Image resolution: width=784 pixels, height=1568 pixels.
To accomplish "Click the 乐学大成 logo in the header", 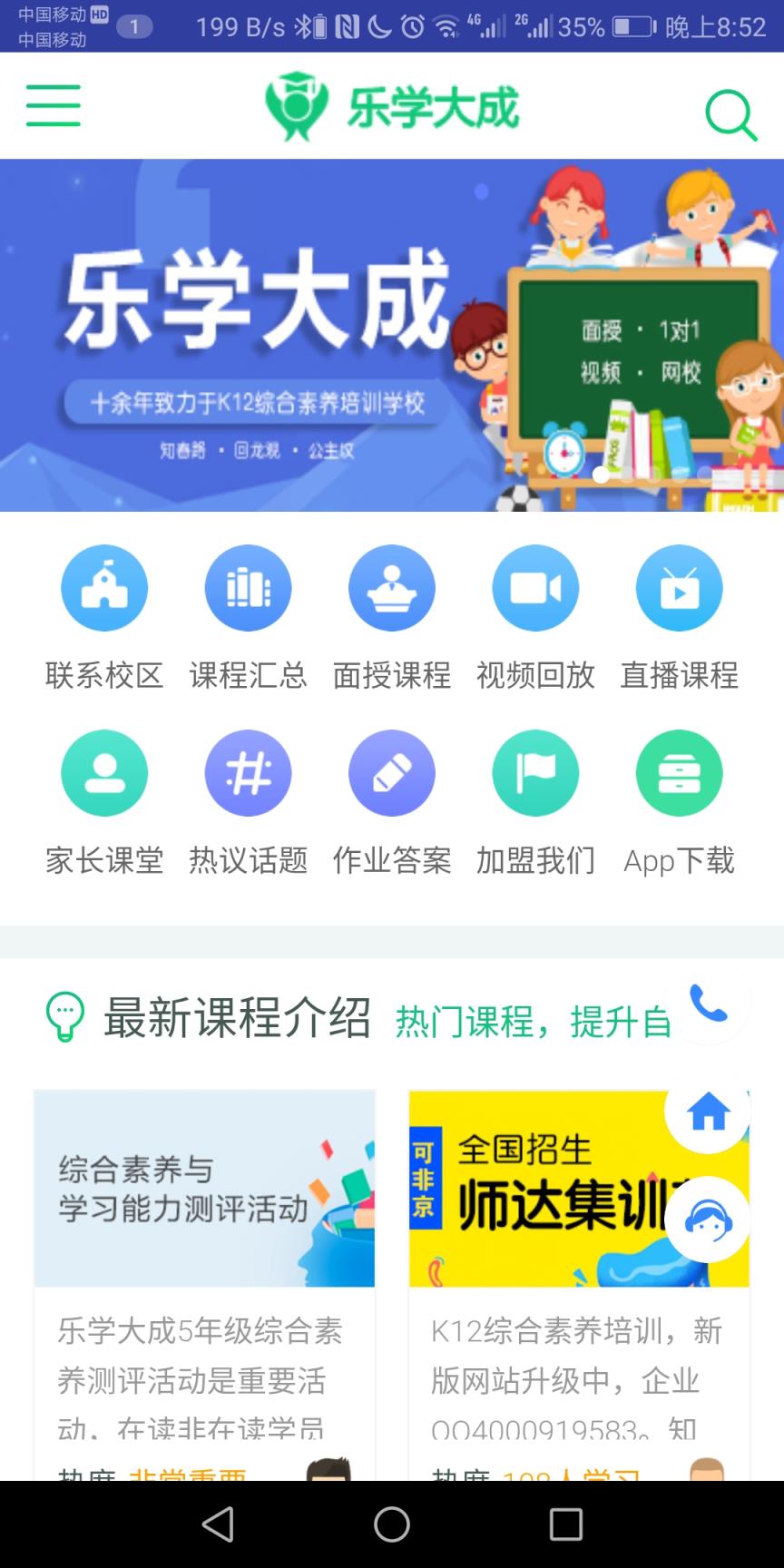I will click(x=392, y=104).
